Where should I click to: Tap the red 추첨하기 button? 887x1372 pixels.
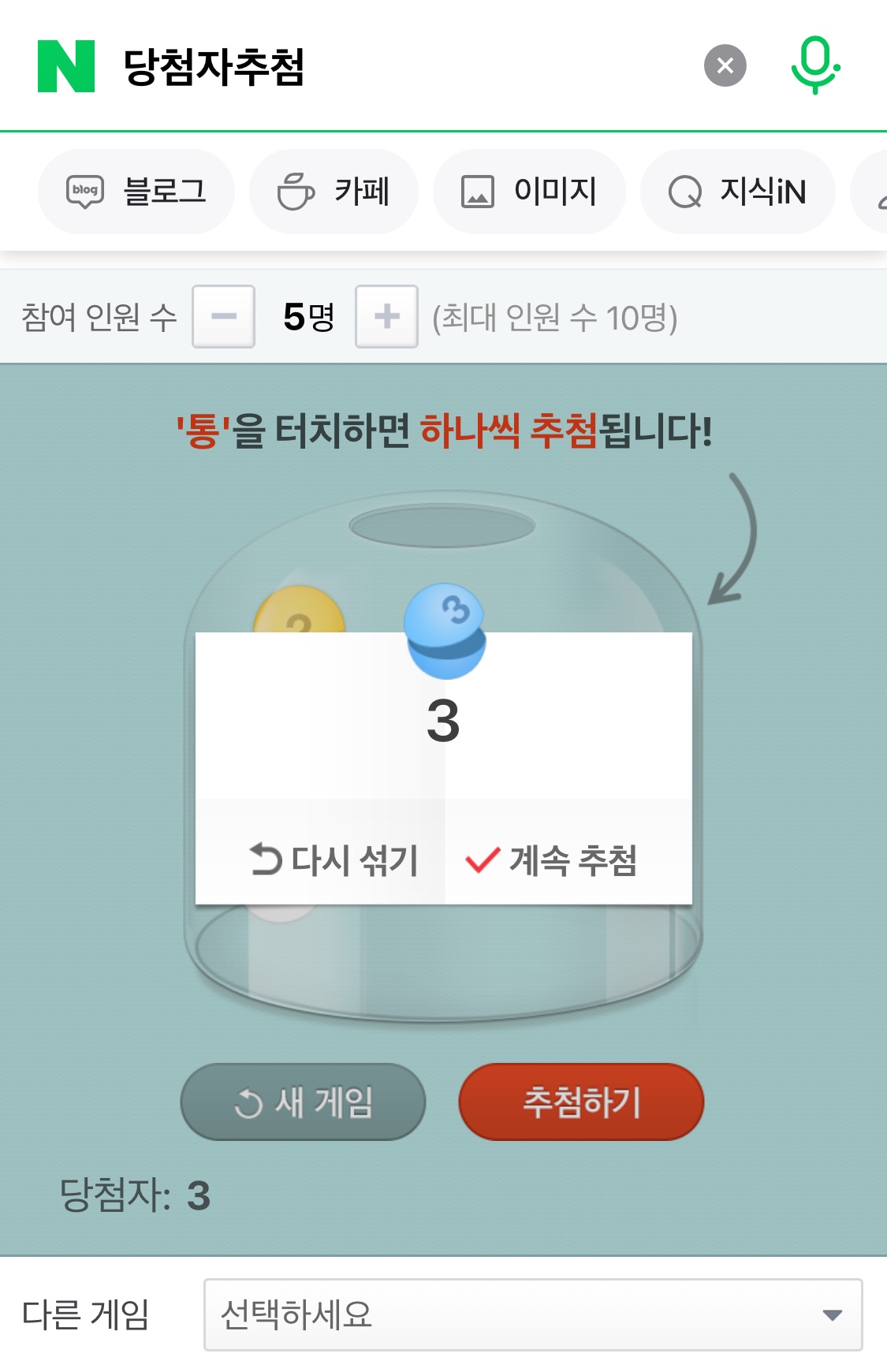click(581, 1102)
